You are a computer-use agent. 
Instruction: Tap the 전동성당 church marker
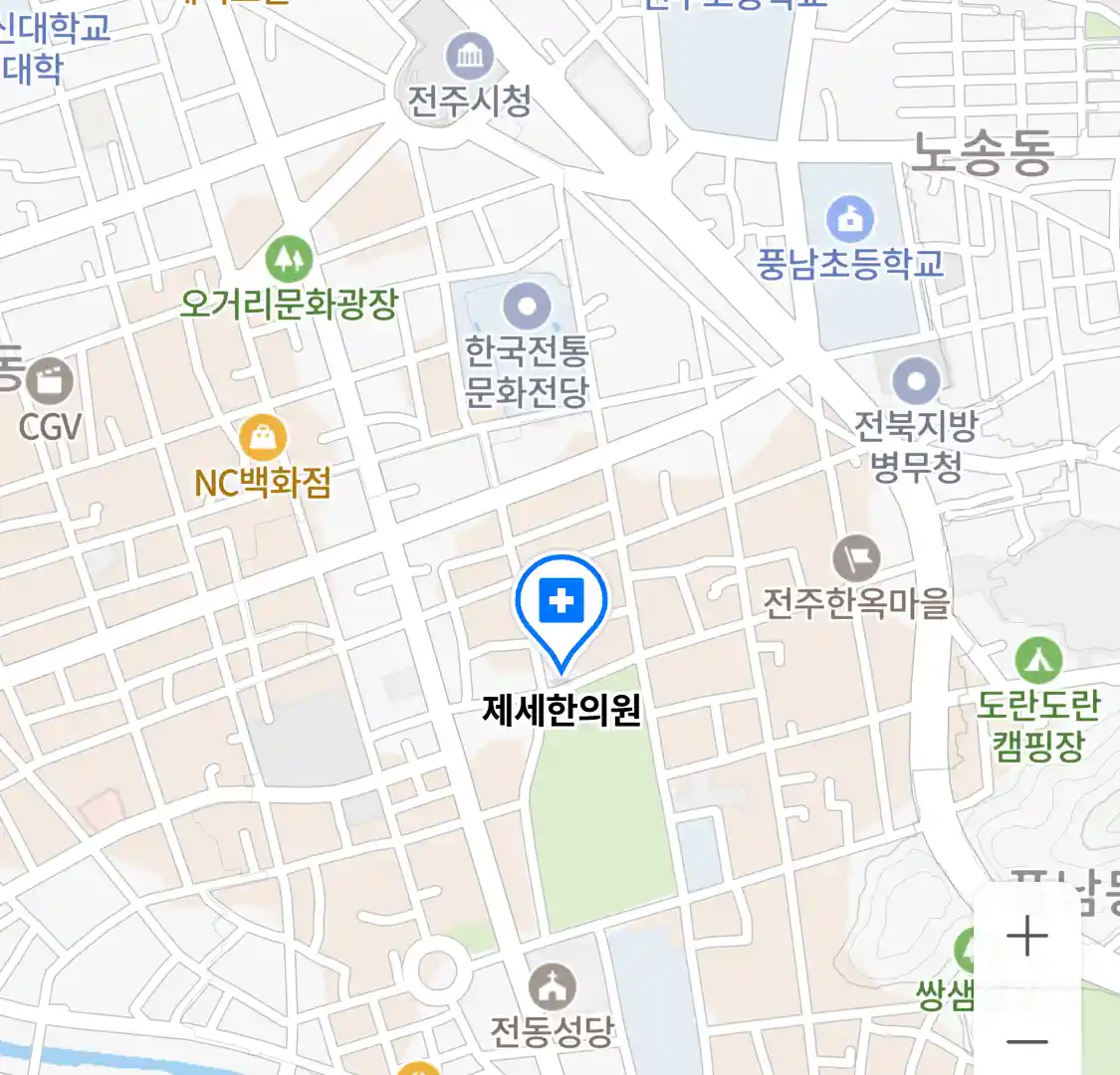pyautogui.click(x=551, y=986)
